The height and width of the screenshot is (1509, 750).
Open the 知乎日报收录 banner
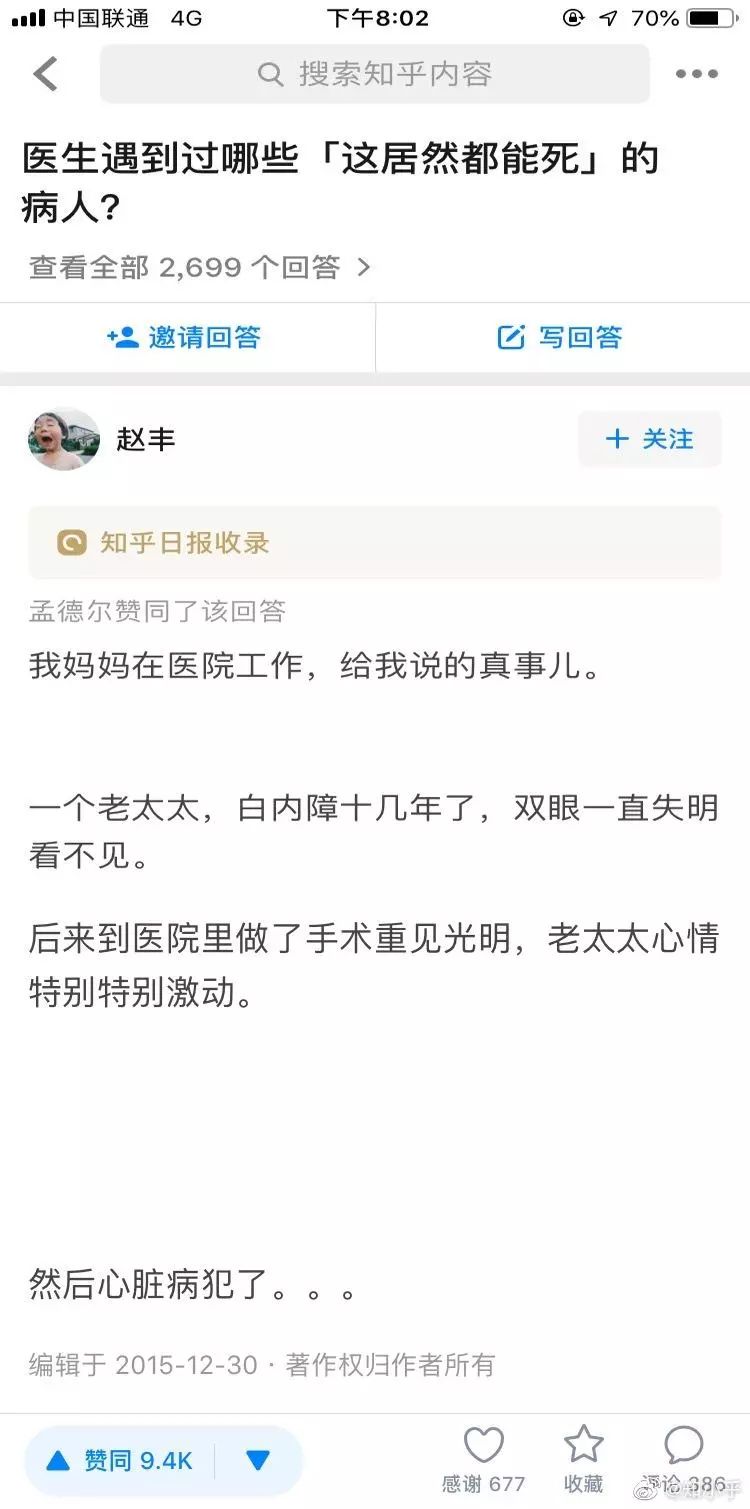(374, 543)
